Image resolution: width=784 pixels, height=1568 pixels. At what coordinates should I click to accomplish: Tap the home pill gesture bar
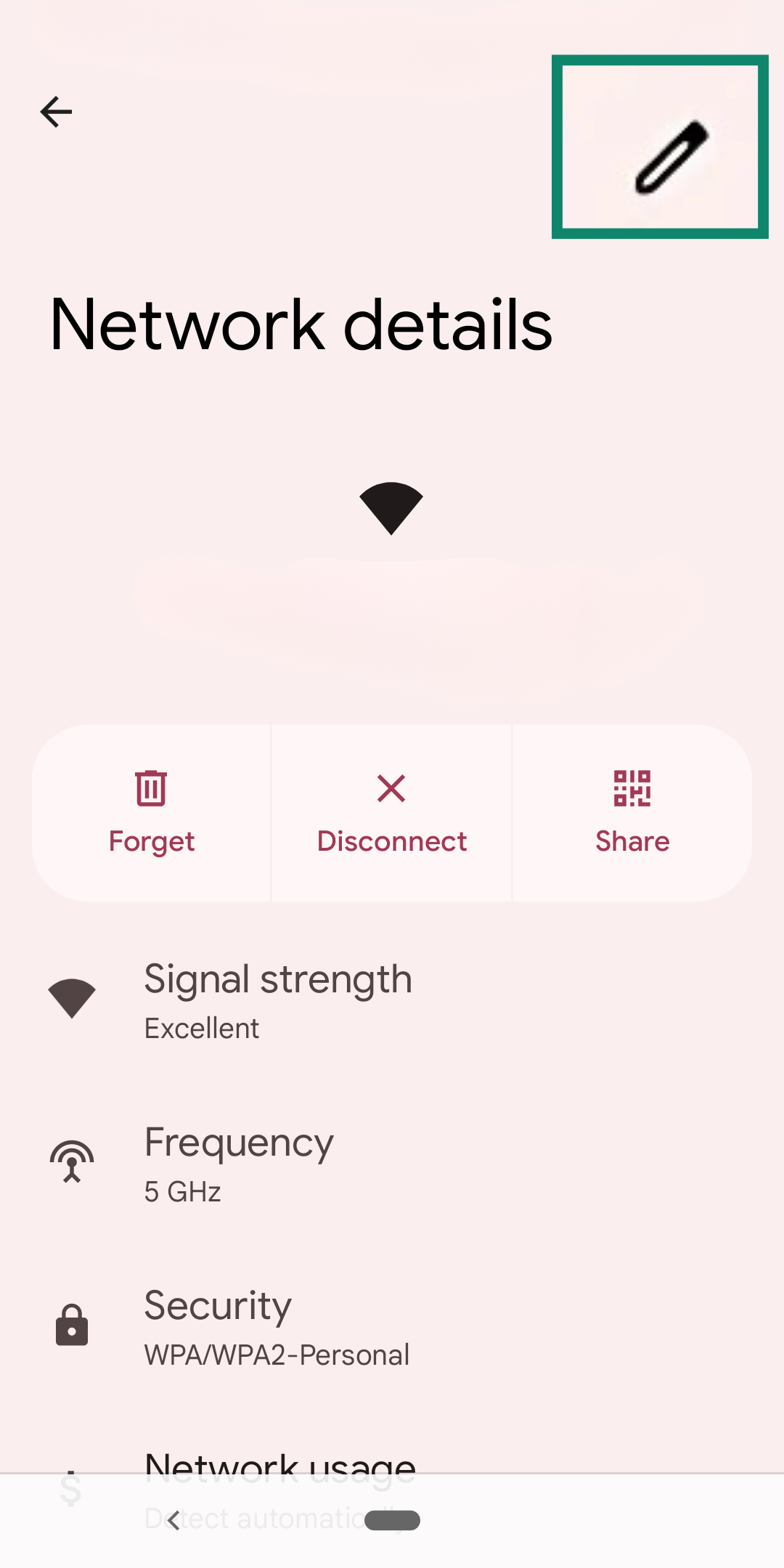[391, 1519]
